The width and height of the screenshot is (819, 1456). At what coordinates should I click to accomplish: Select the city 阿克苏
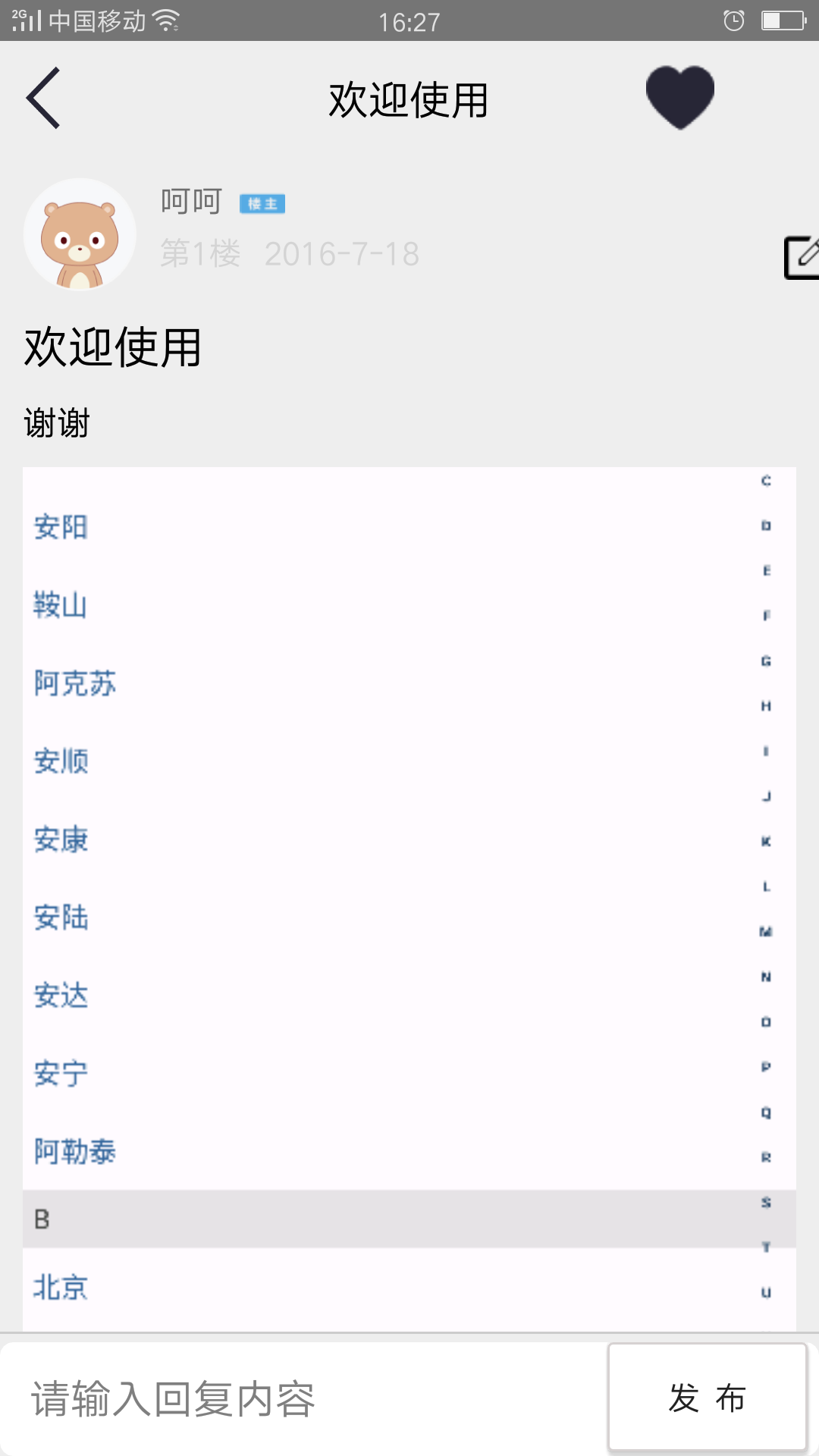[x=76, y=682]
